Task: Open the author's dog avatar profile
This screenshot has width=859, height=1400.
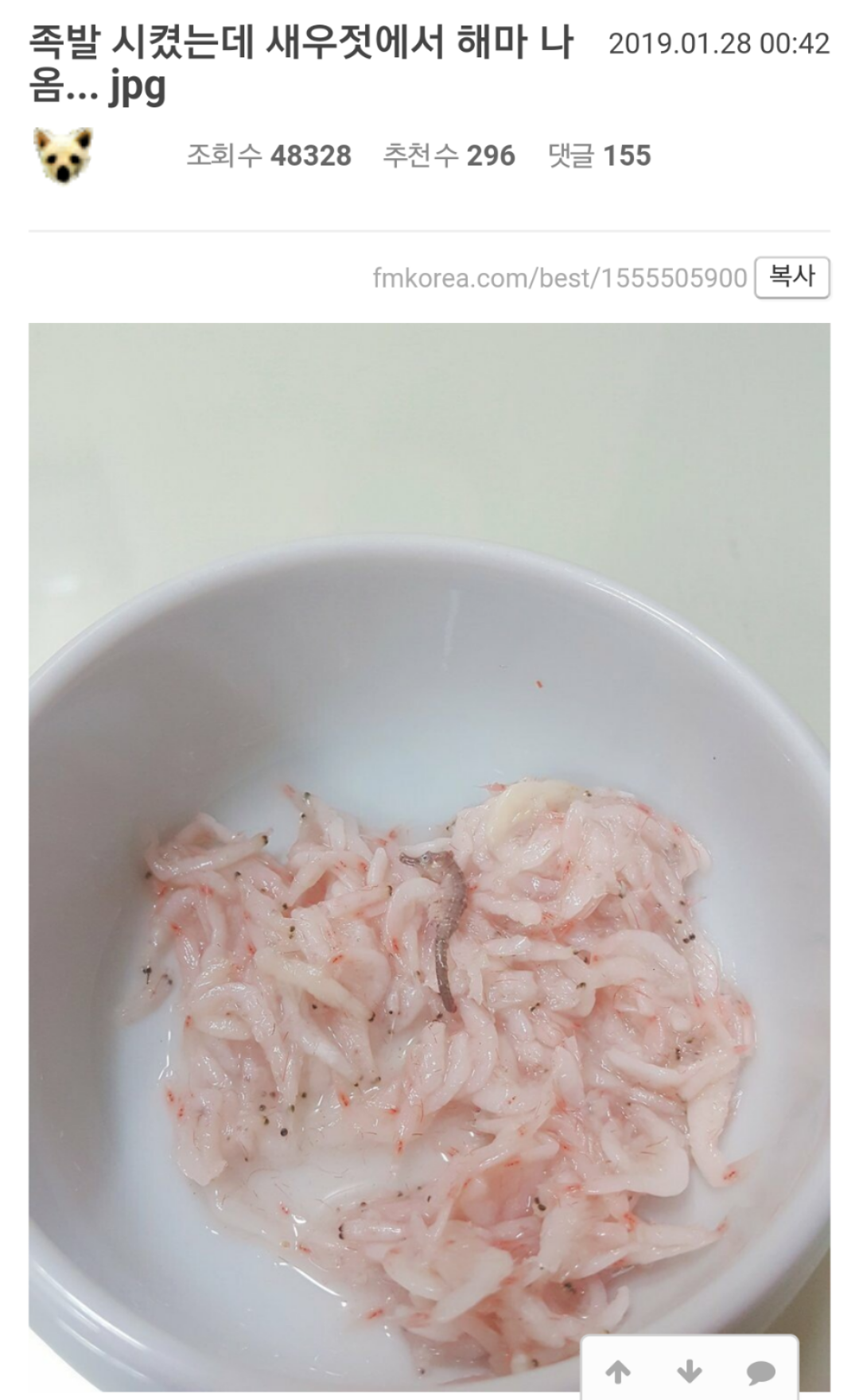Action: click(x=63, y=154)
